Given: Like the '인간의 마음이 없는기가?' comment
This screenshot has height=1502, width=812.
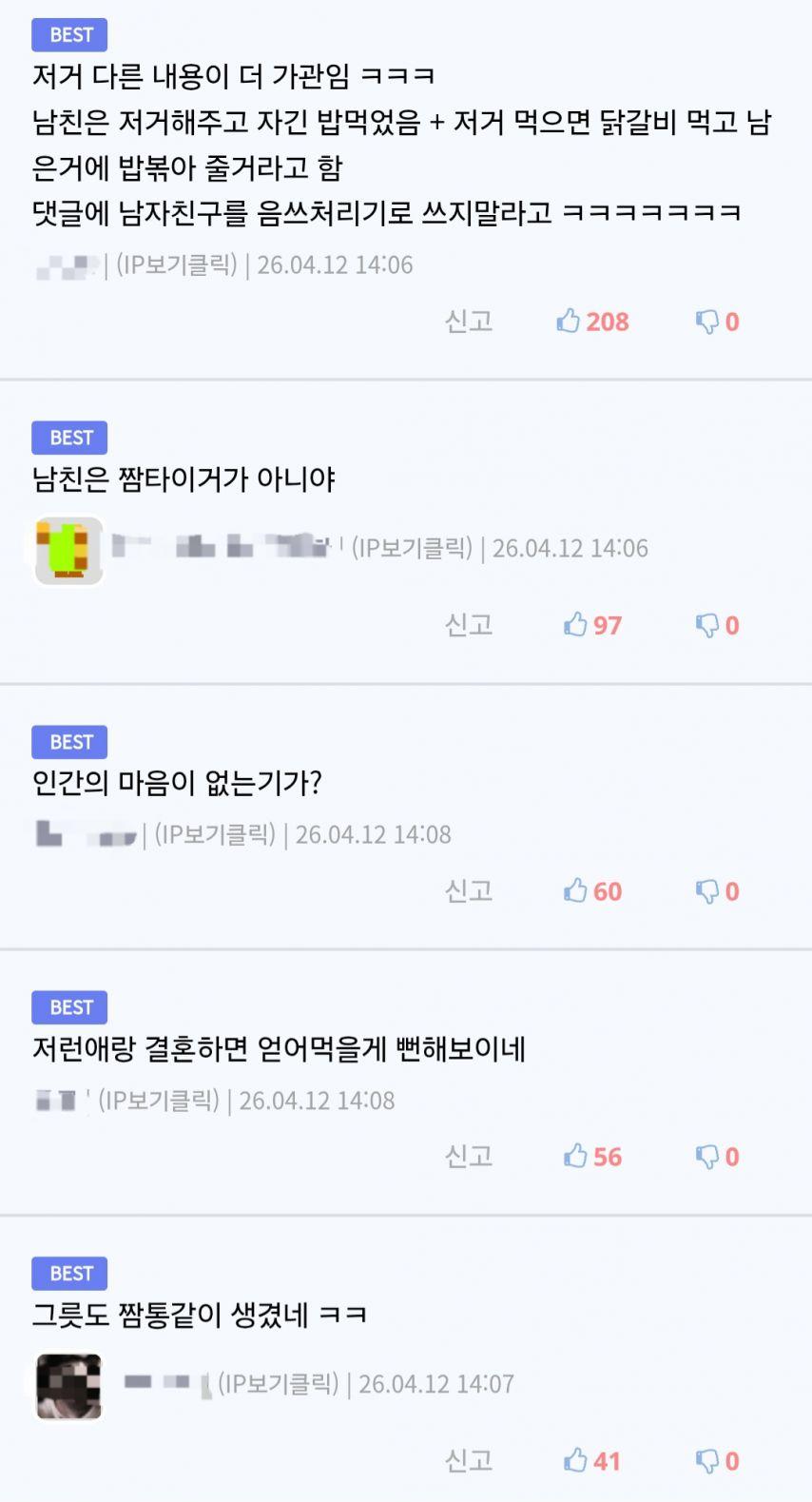Looking at the screenshot, I should click(x=574, y=891).
